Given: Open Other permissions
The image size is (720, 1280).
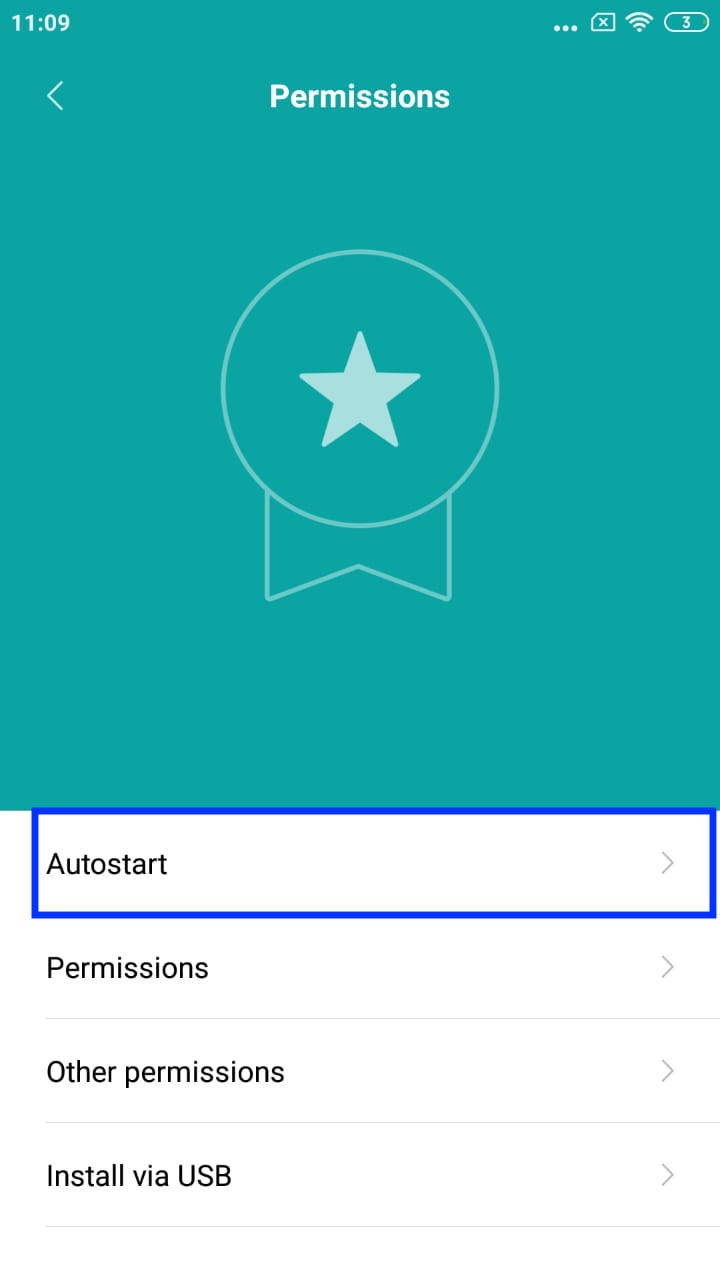Looking at the screenshot, I should pos(360,1072).
